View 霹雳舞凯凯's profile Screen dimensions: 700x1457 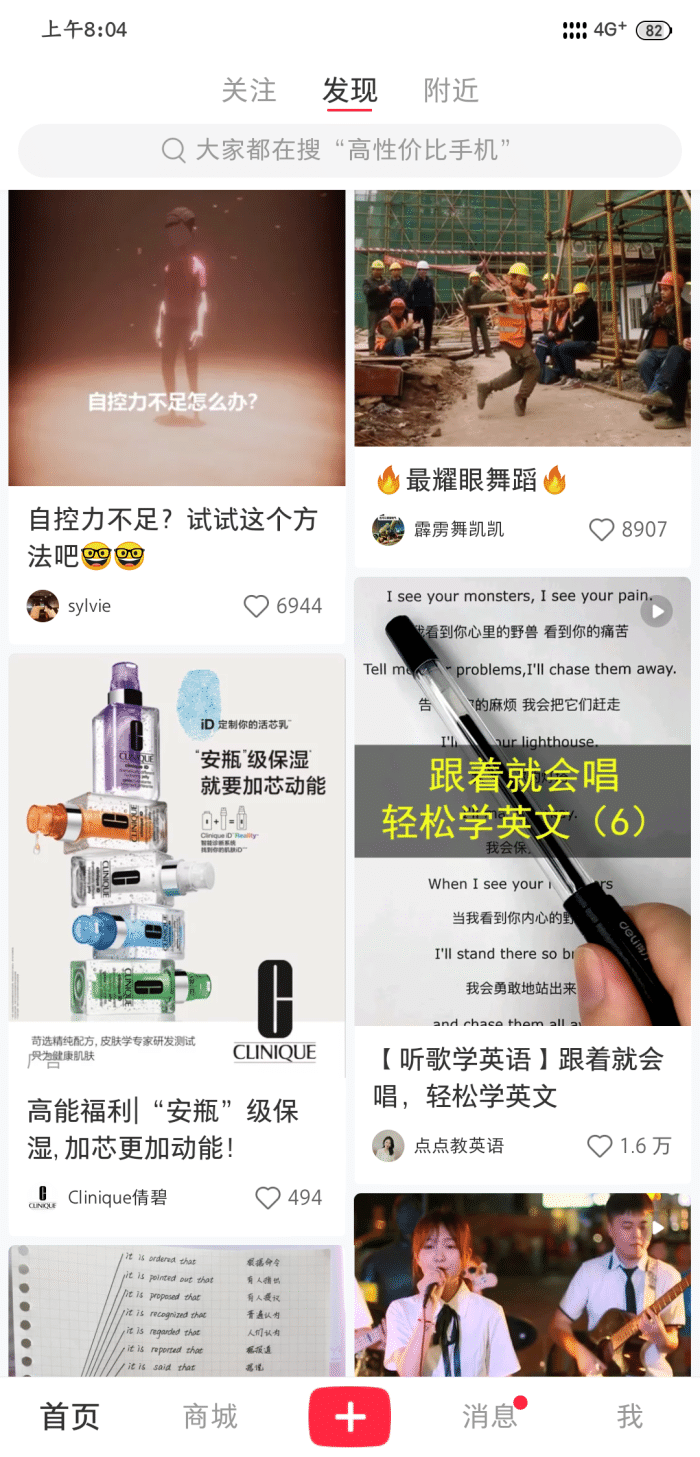(x=388, y=530)
